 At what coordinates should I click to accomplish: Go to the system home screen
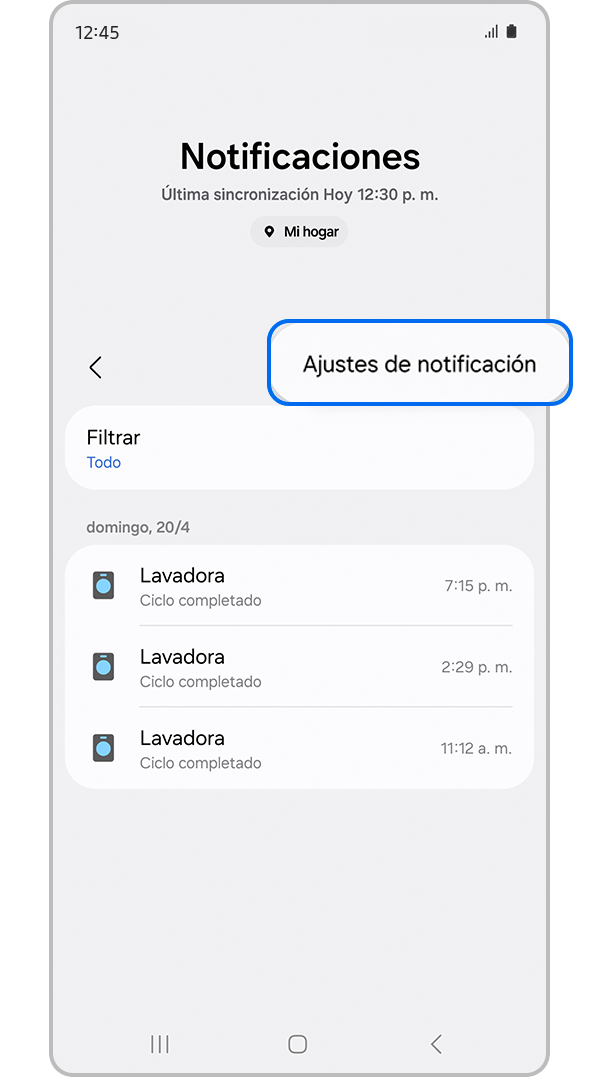tap(297, 1044)
